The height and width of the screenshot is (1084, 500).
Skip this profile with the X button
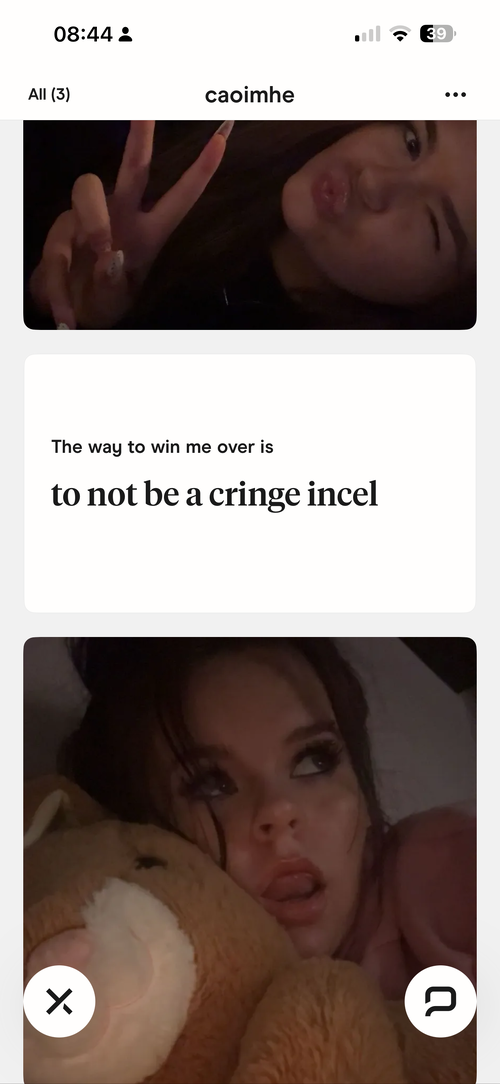[x=59, y=1001]
